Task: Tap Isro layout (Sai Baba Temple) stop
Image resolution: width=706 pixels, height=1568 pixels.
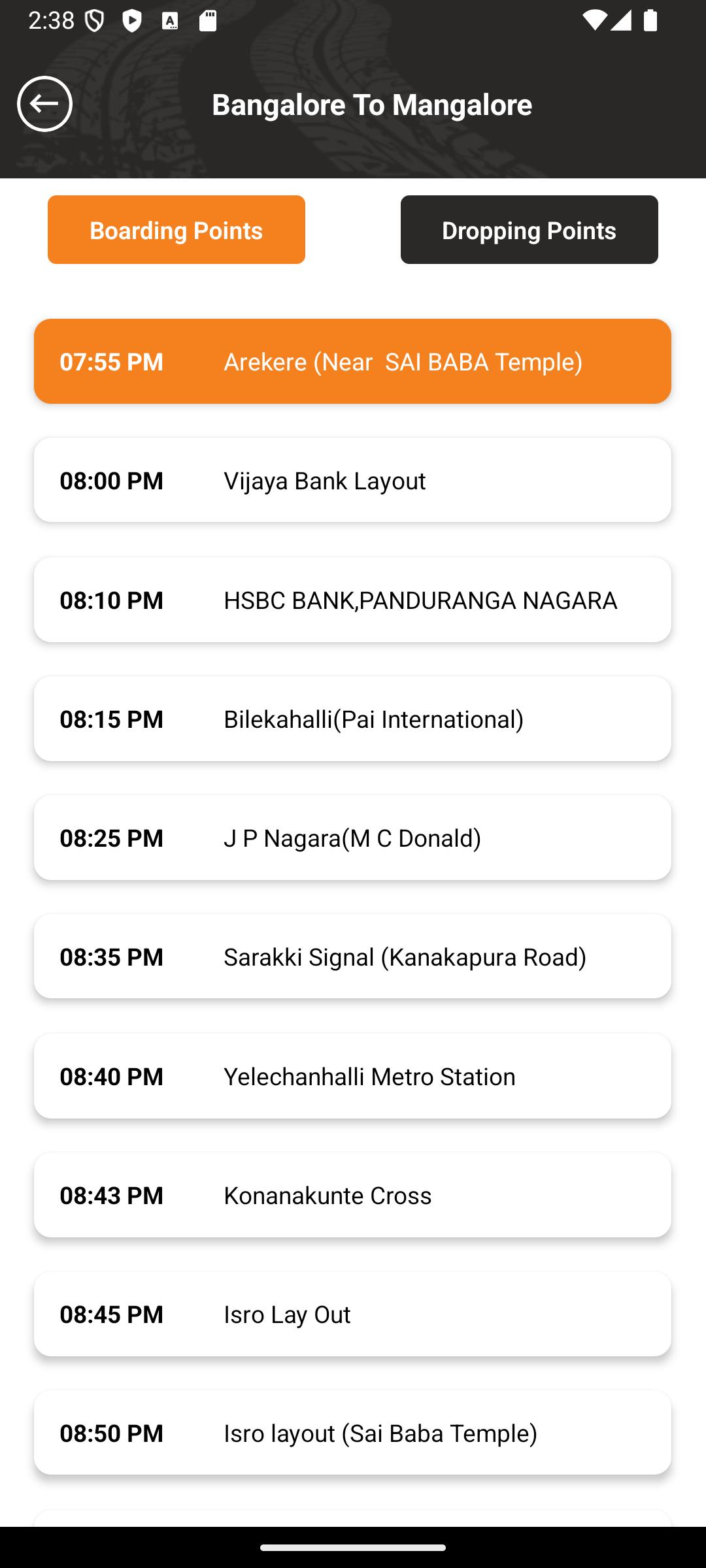Action: (x=352, y=1433)
